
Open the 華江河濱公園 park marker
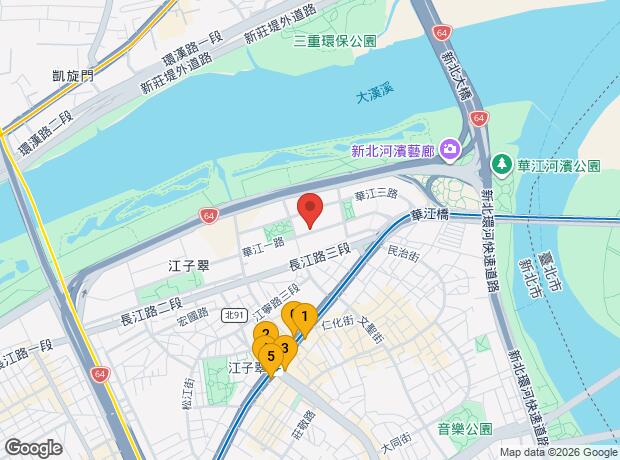502,165
